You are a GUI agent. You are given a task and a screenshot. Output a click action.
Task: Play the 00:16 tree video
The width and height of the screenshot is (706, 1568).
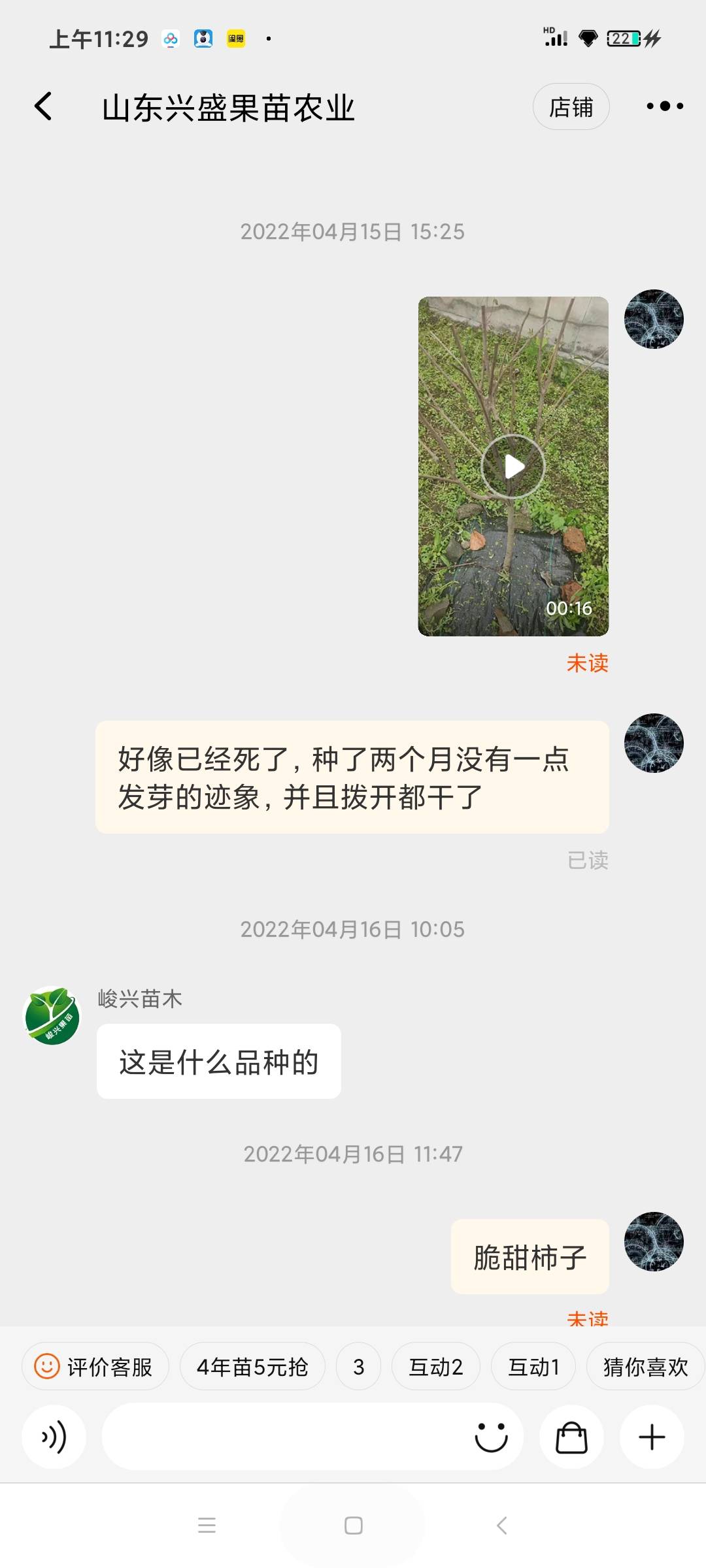[x=513, y=466]
